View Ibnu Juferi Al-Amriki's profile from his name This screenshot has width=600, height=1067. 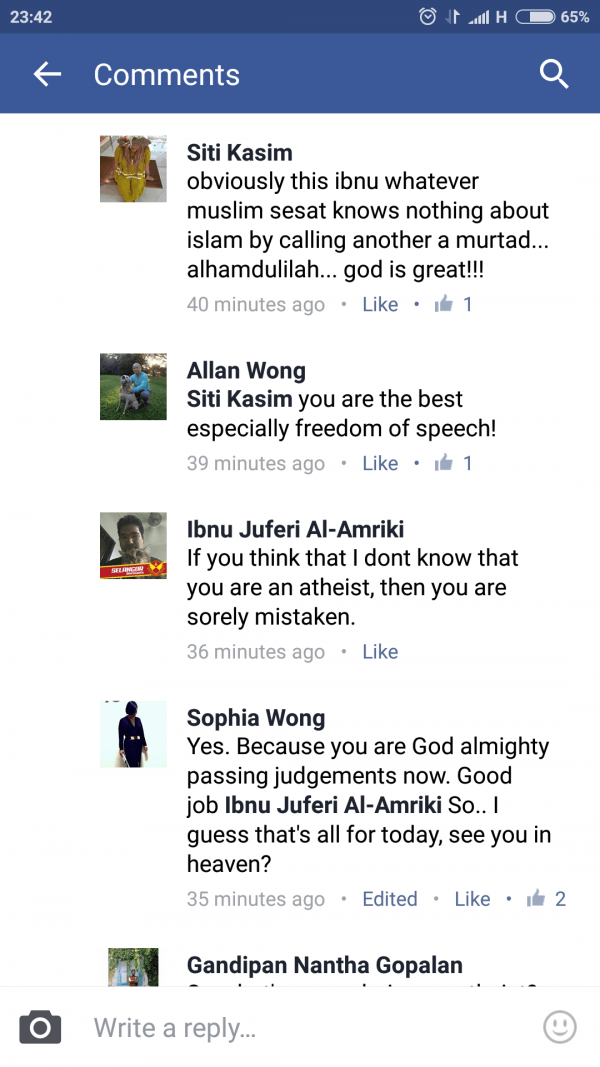click(295, 529)
